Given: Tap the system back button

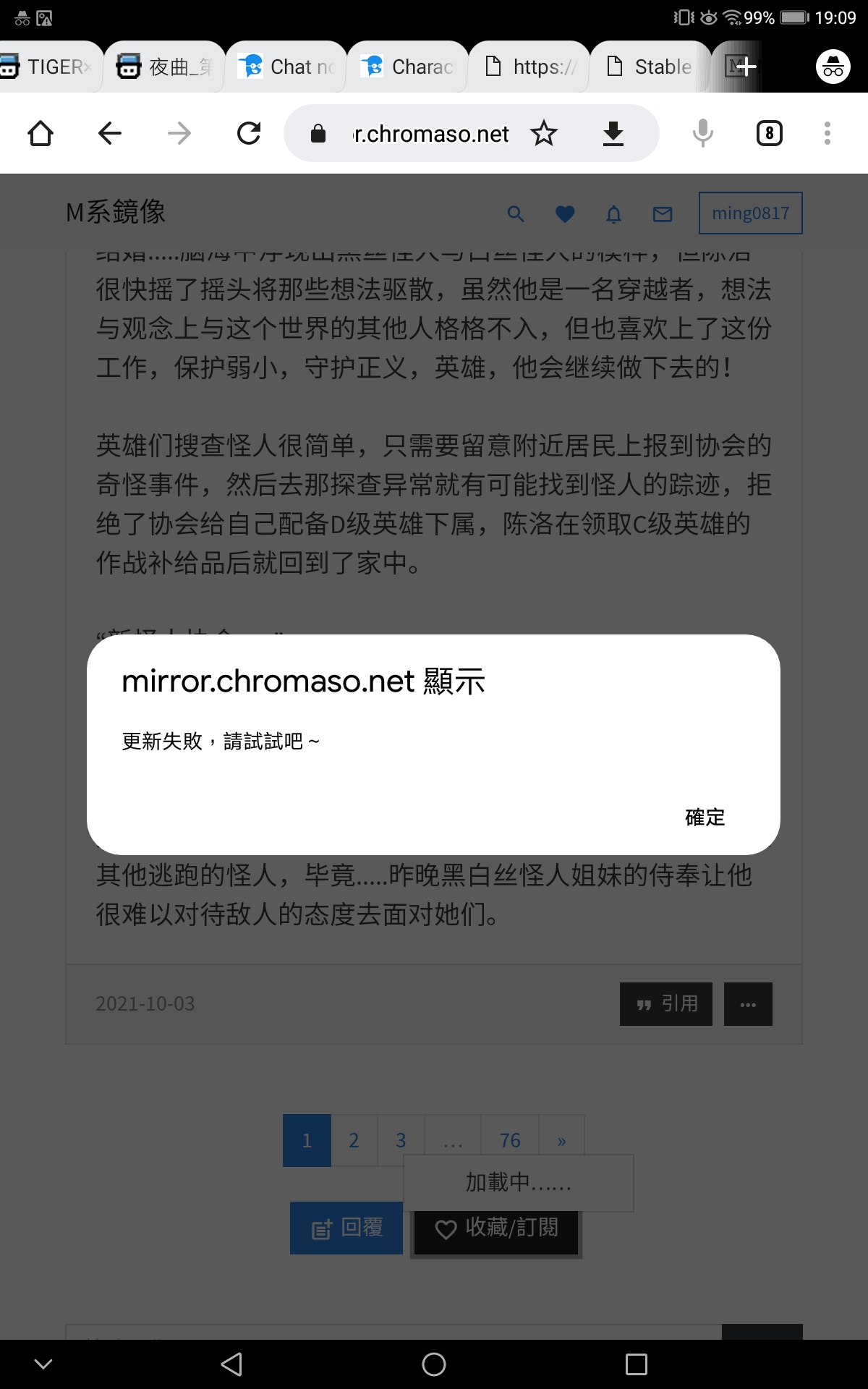Looking at the screenshot, I should coord(231,1364).
